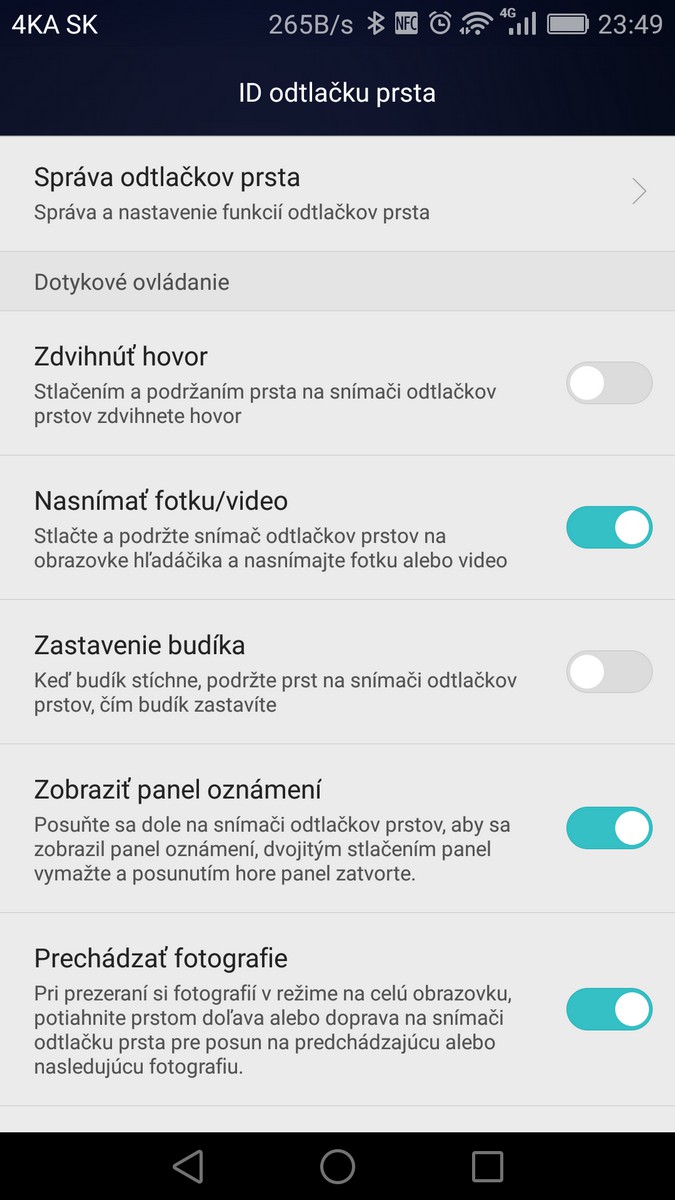Open Správa odtlačkov prsta settings
The height and width of the screenshot is (1200, 675).
point(337,193)
